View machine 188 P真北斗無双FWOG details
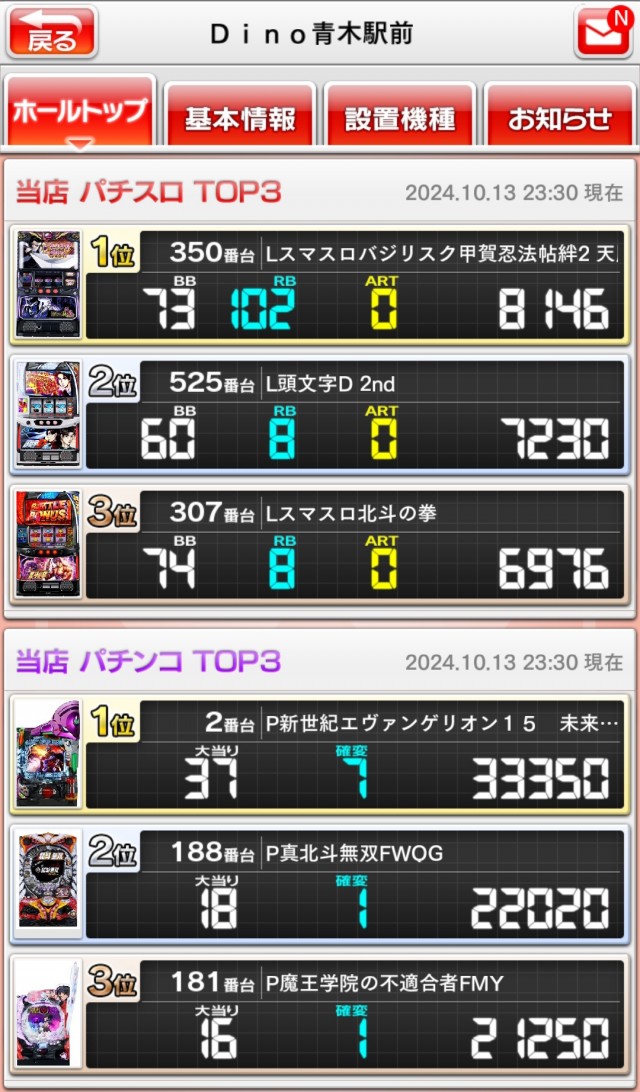 tap(320, 882)
